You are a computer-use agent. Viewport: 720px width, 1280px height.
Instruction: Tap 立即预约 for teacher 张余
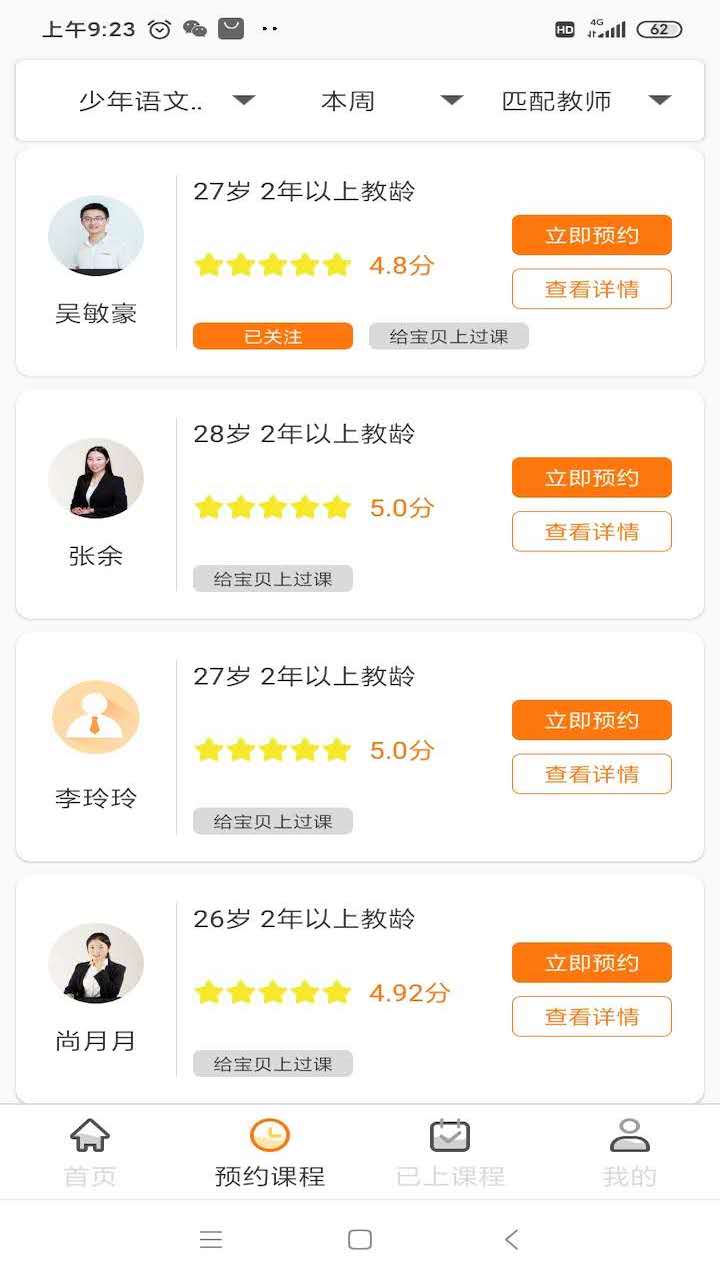[x=591, y=478]
